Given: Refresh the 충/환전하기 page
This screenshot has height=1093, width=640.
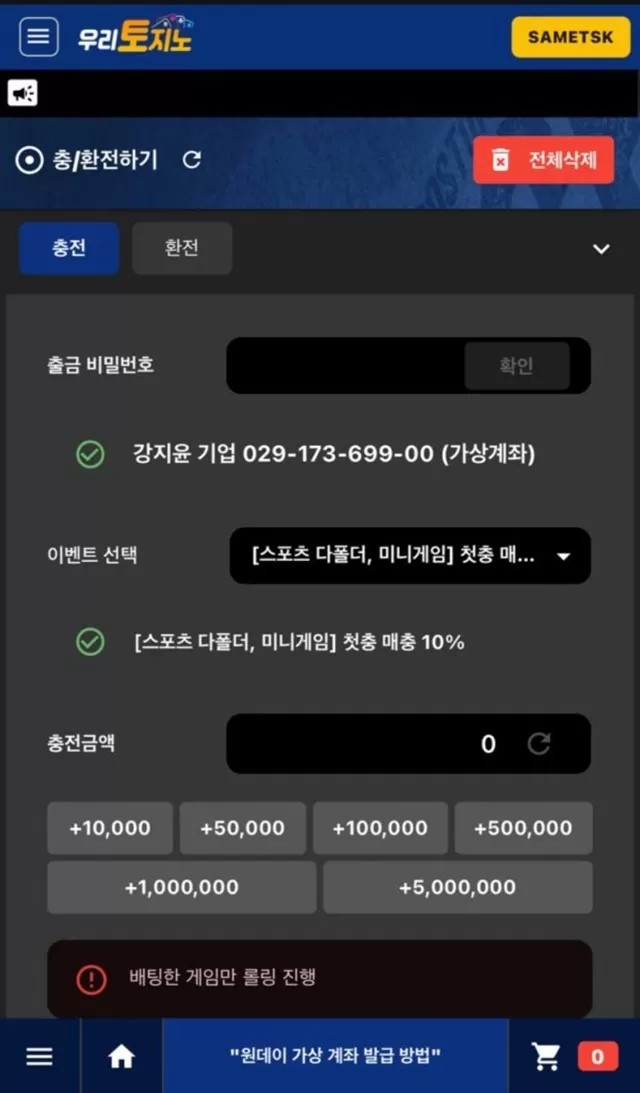Looking at the screenshot, I should pyautogui.click(x=192, y=160).
